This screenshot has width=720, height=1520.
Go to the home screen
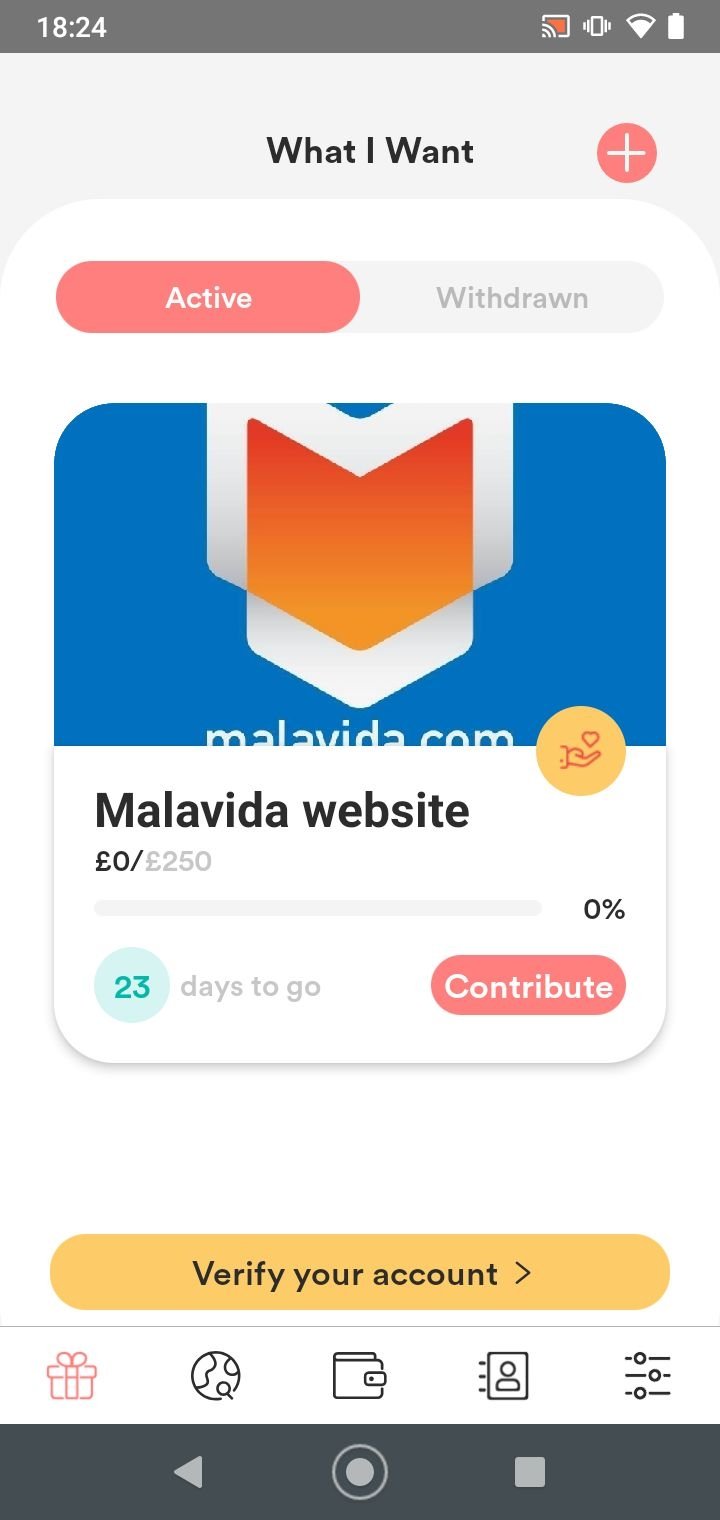pos(360,1471)
